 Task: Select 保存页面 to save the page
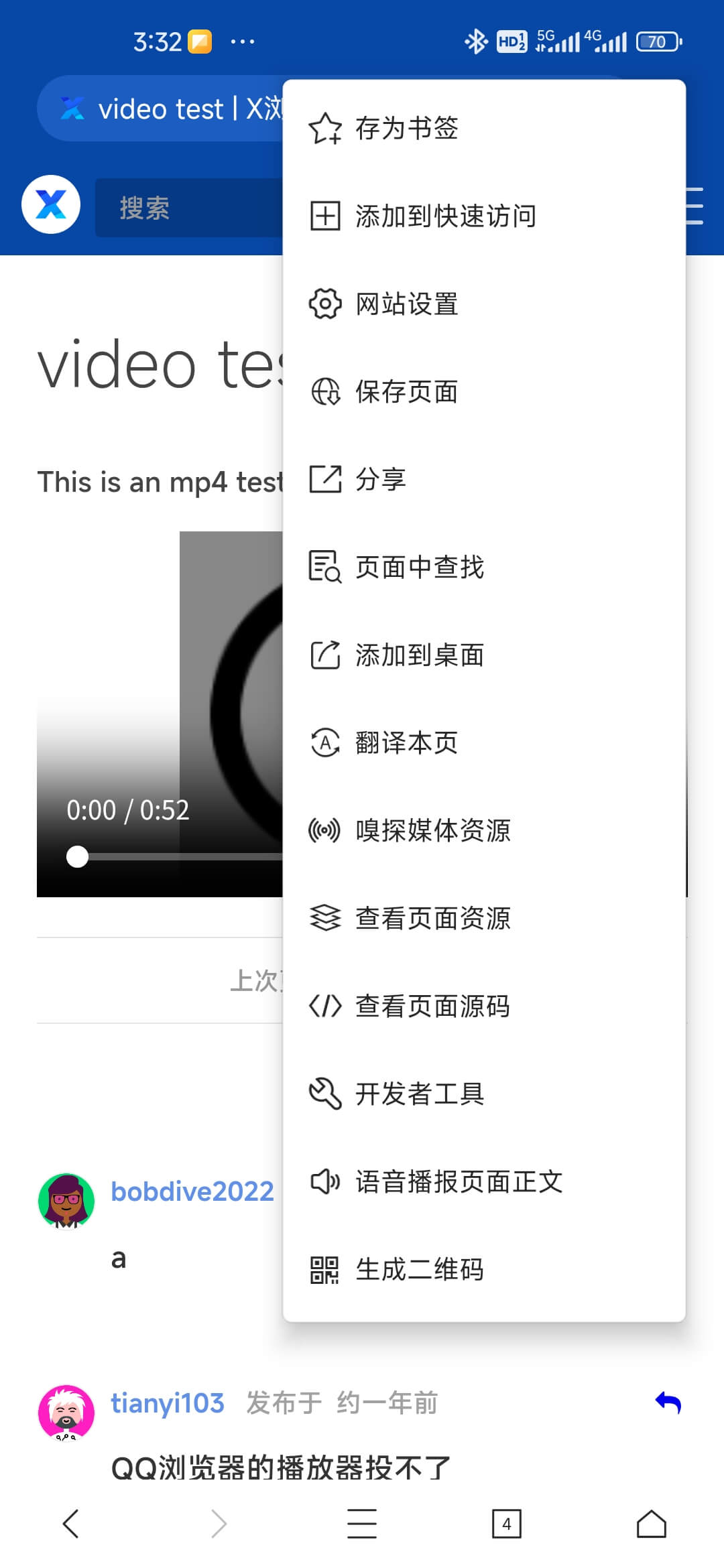(x=406, y=391)
